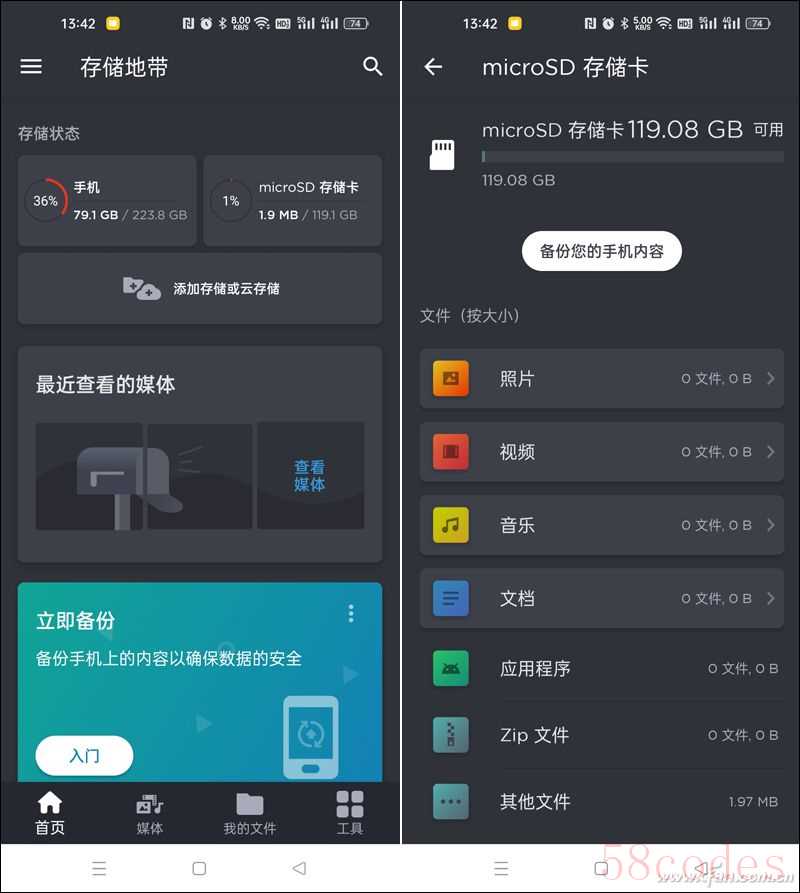The width and height of the screenshot is (800, 893).
Task: Open the microSD 存储卡 storage card
Action: tap(292, 201)
